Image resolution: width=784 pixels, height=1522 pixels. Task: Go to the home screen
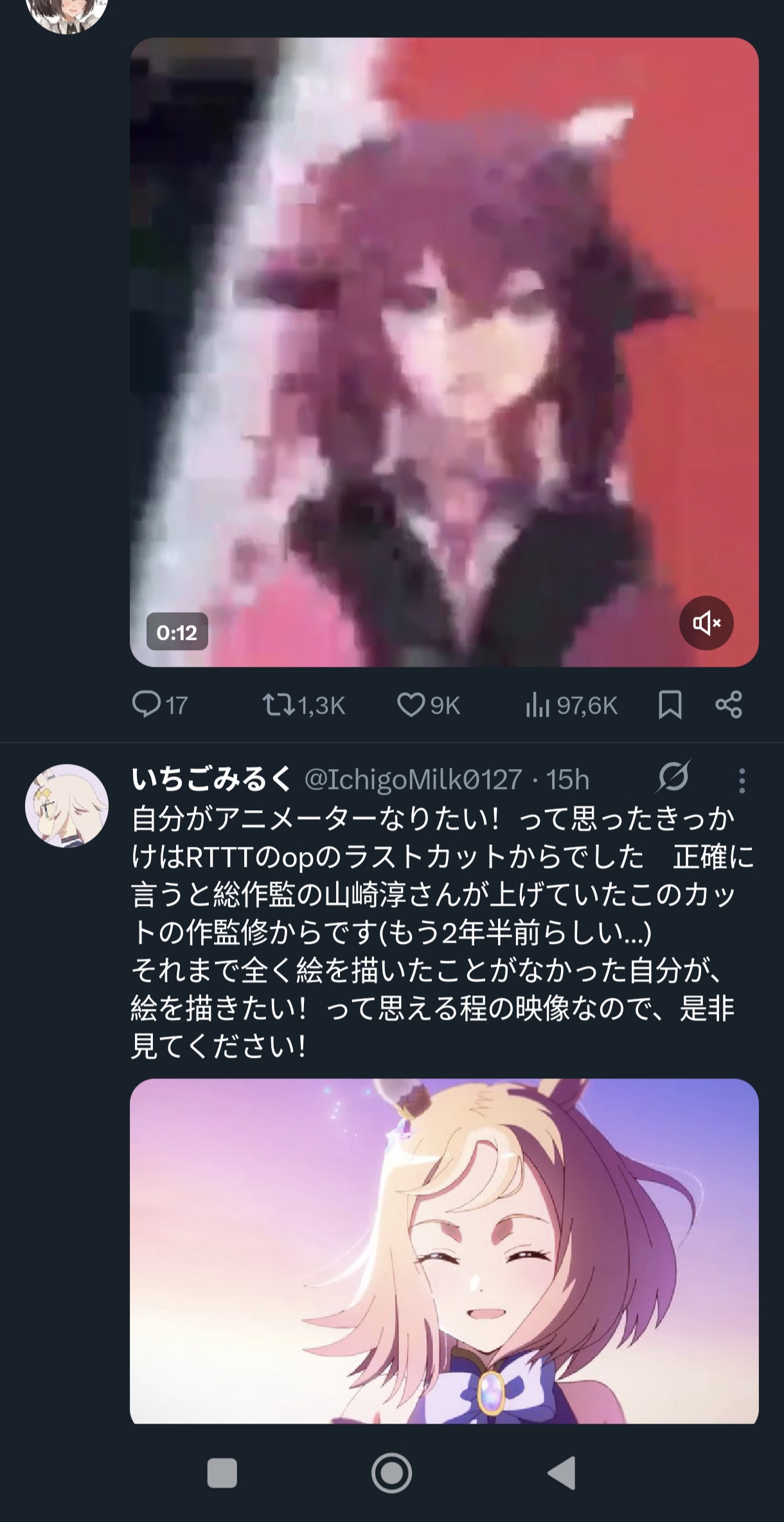click(x=391, y=1472)
